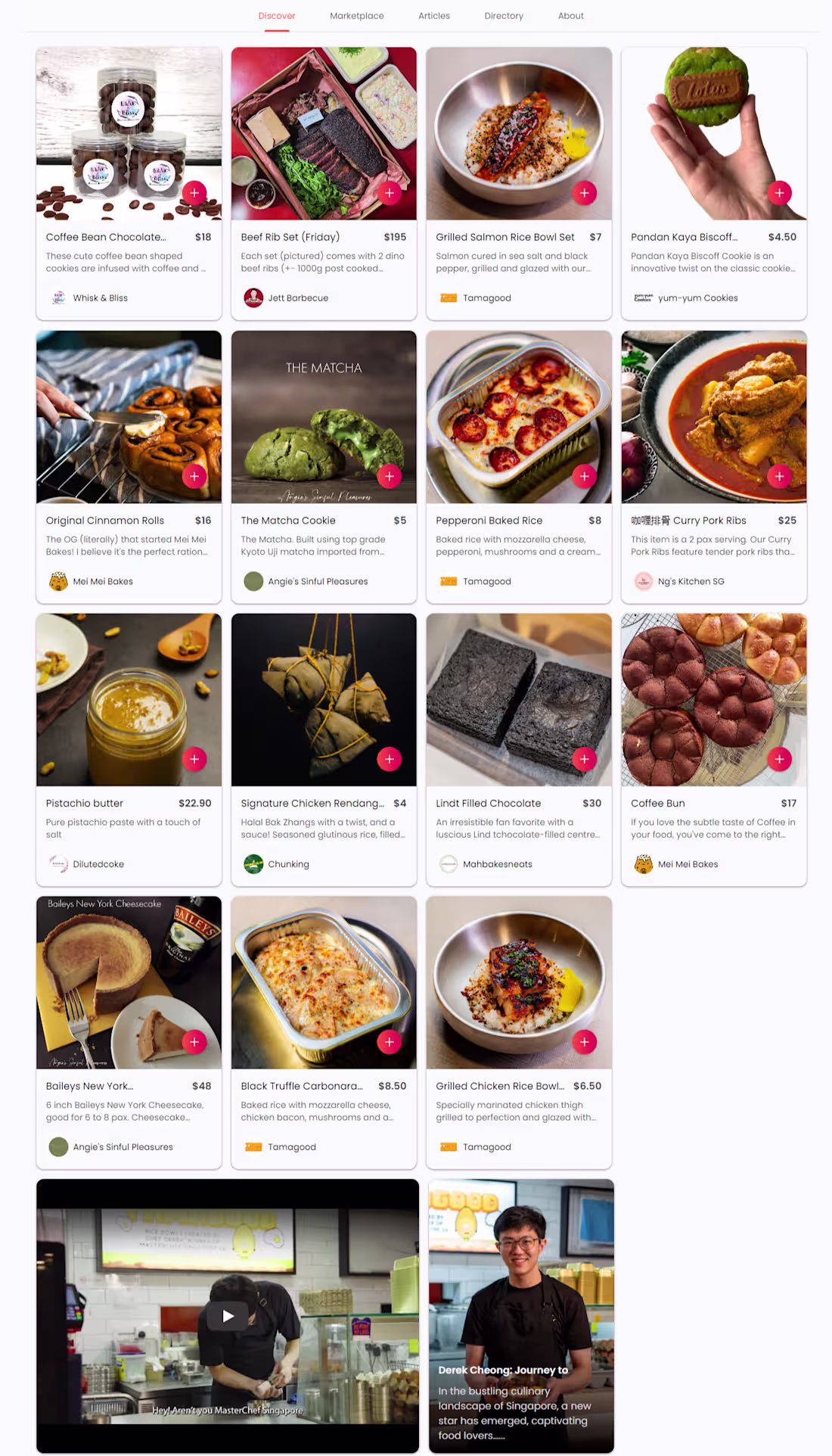Add the Coffee Bun to cart
The width and height of the screenshot is (832, 1456).
coord(779,758)
